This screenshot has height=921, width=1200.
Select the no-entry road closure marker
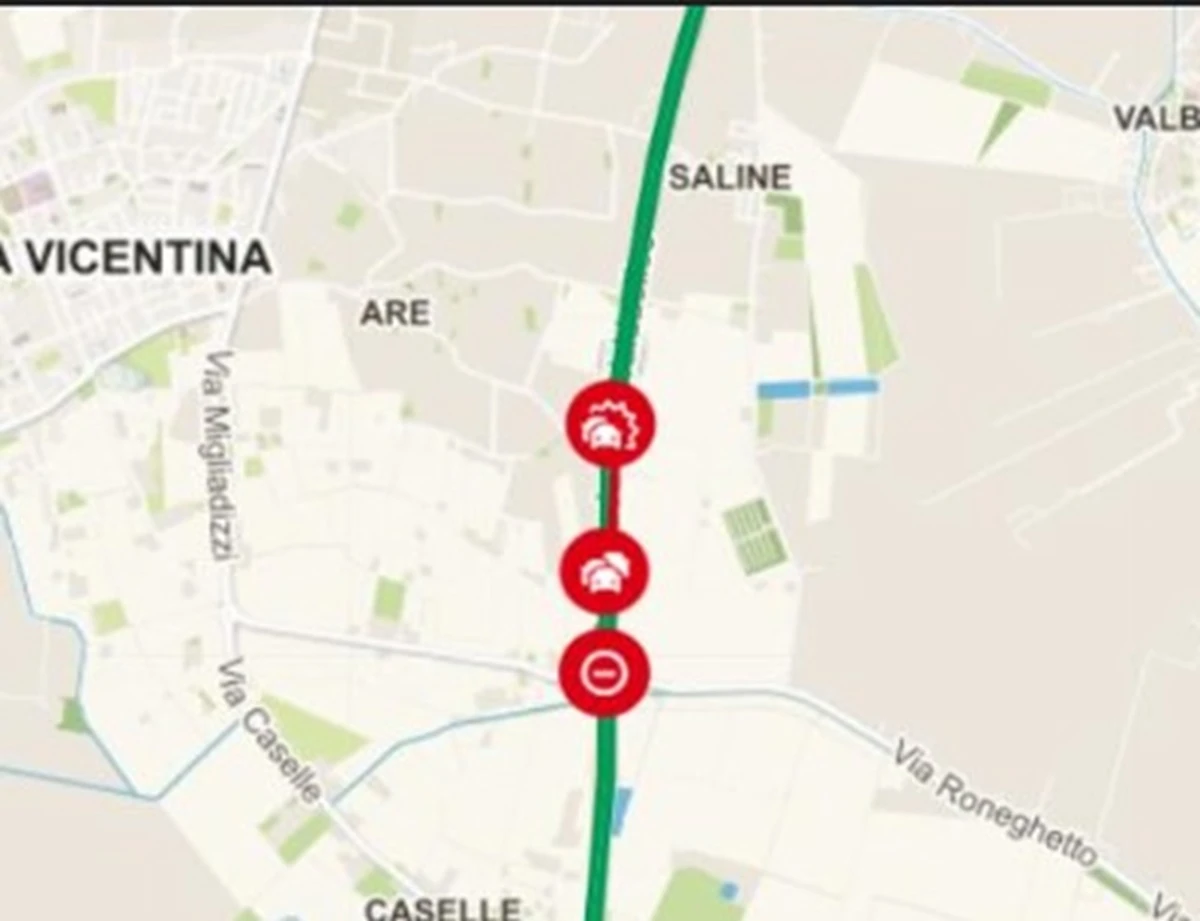(x=605, y=673)
